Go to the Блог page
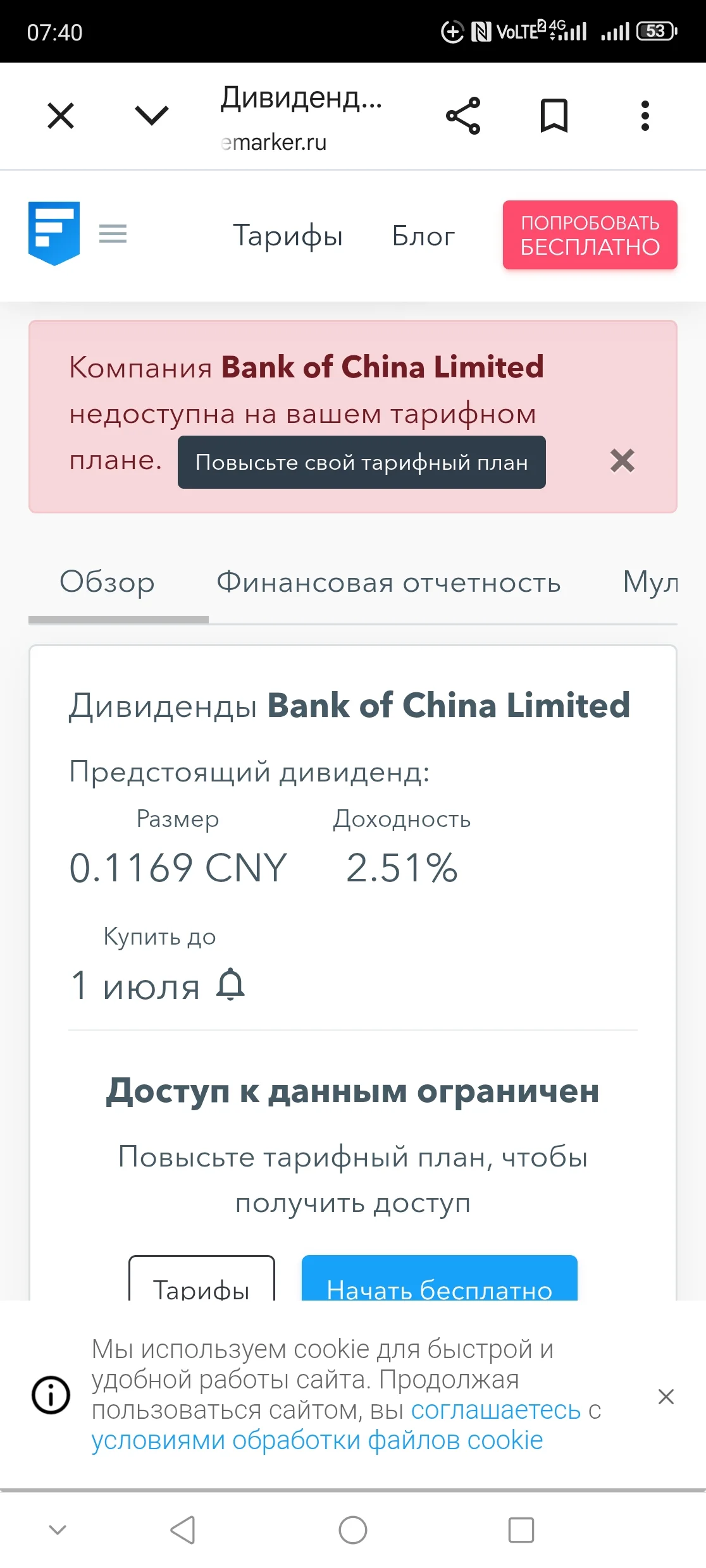Image resolution: width=706 pixels, height=1568 pixels. [423, 236]
